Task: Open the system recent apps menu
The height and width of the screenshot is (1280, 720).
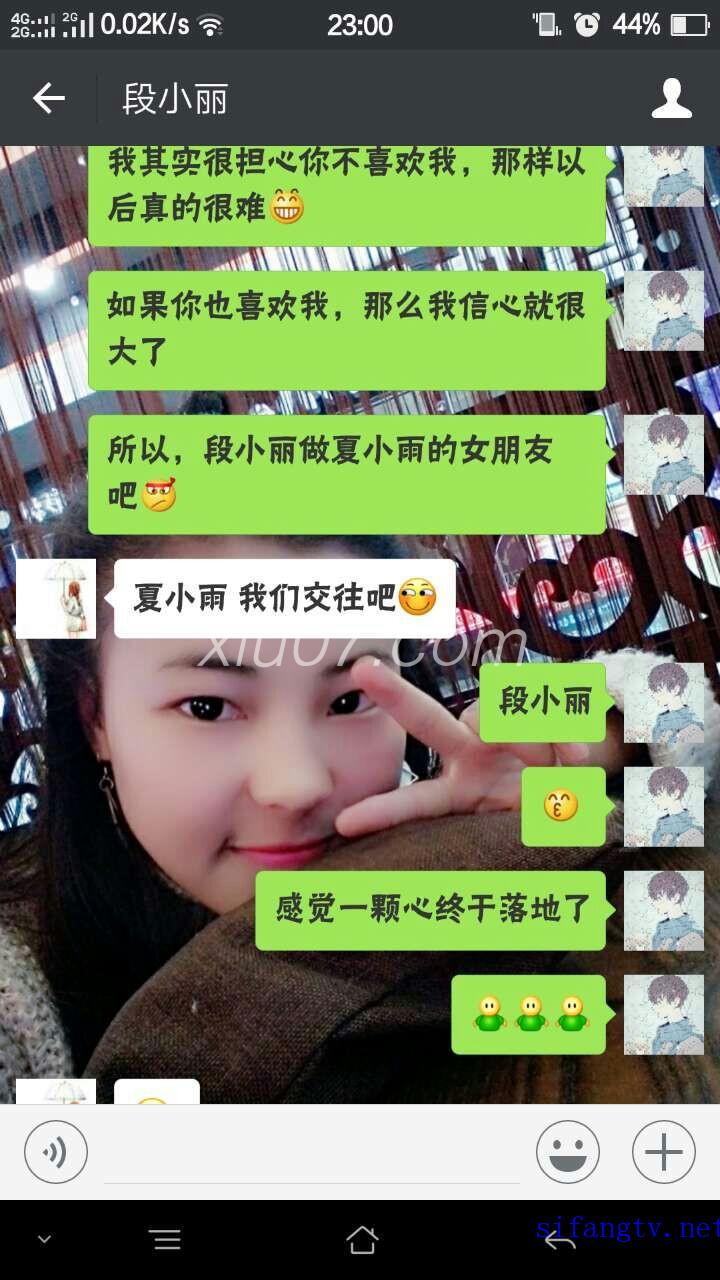Action: 166,1240
